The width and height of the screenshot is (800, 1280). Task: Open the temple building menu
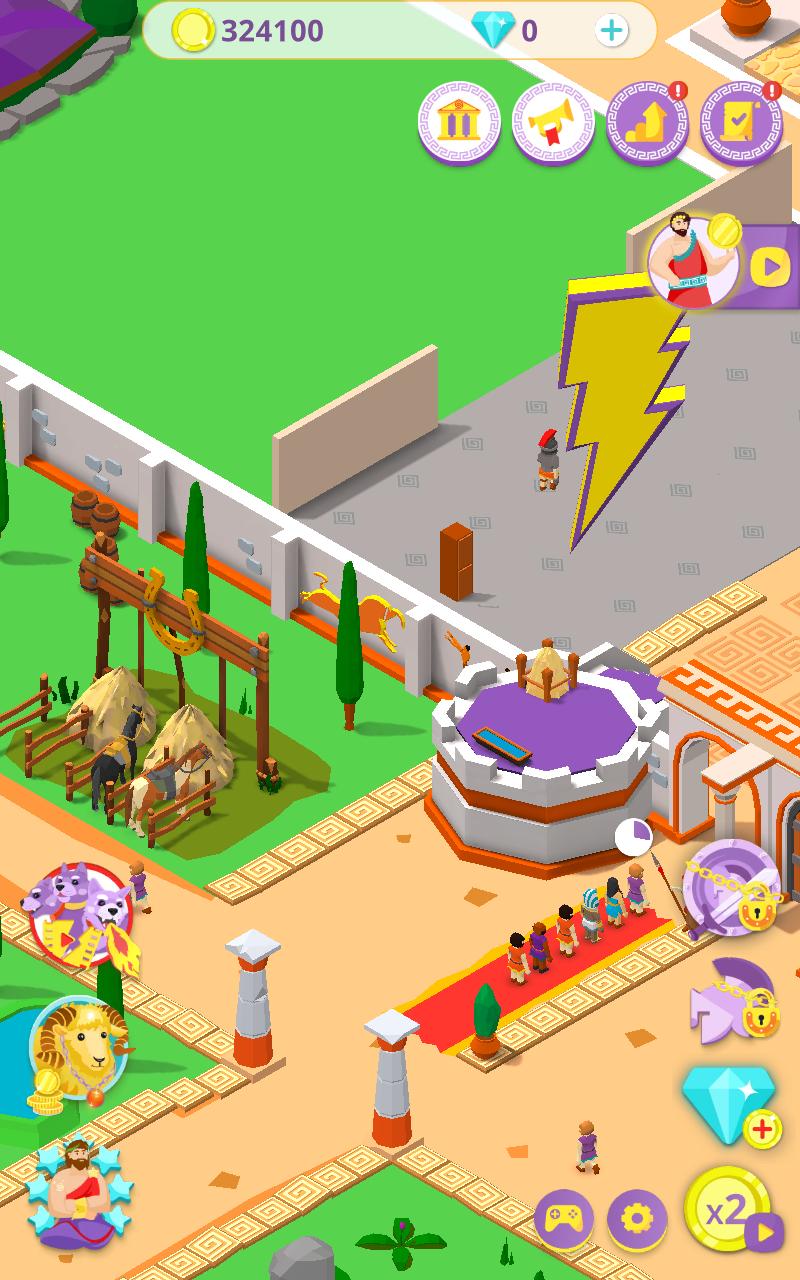pos(459,124)
